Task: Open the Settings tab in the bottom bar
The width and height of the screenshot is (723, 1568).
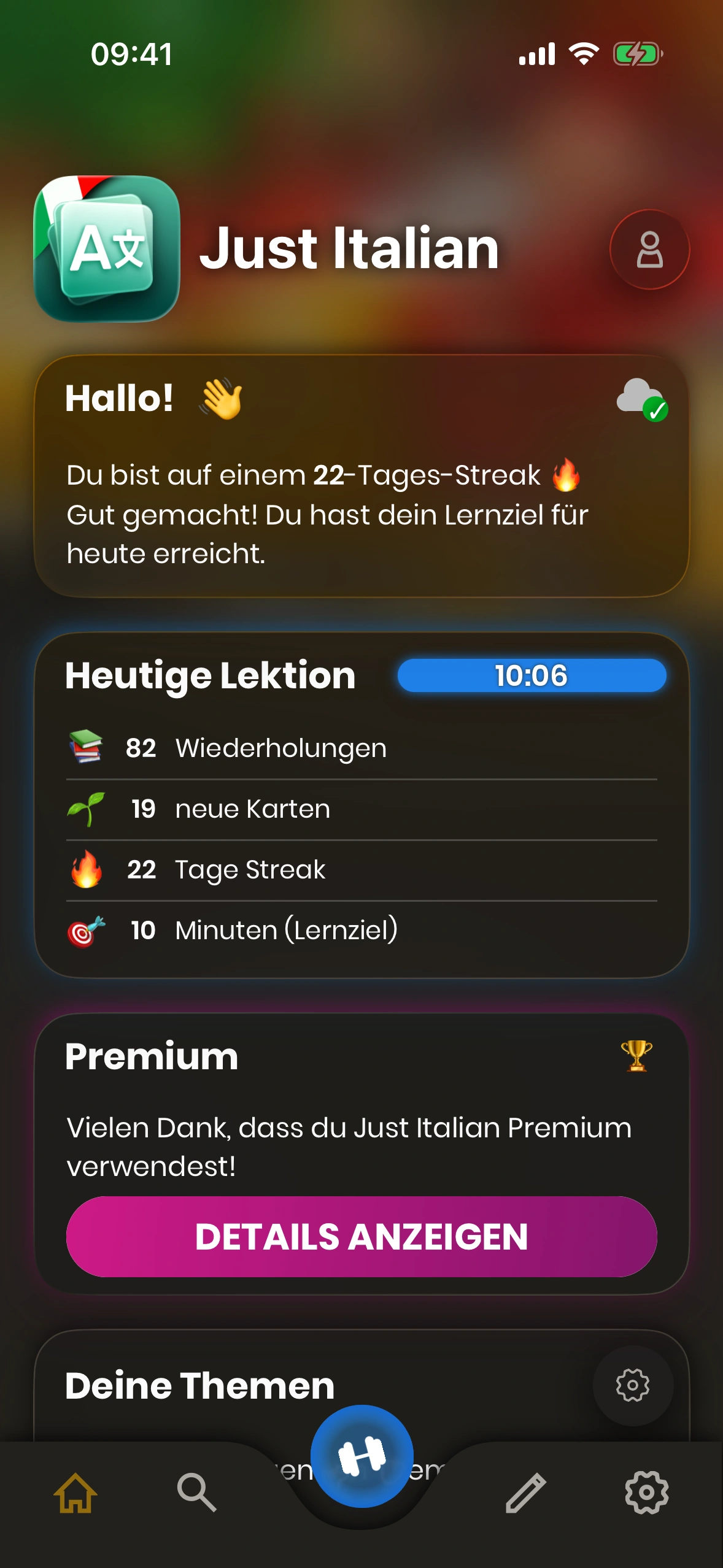Action: 646,1493
